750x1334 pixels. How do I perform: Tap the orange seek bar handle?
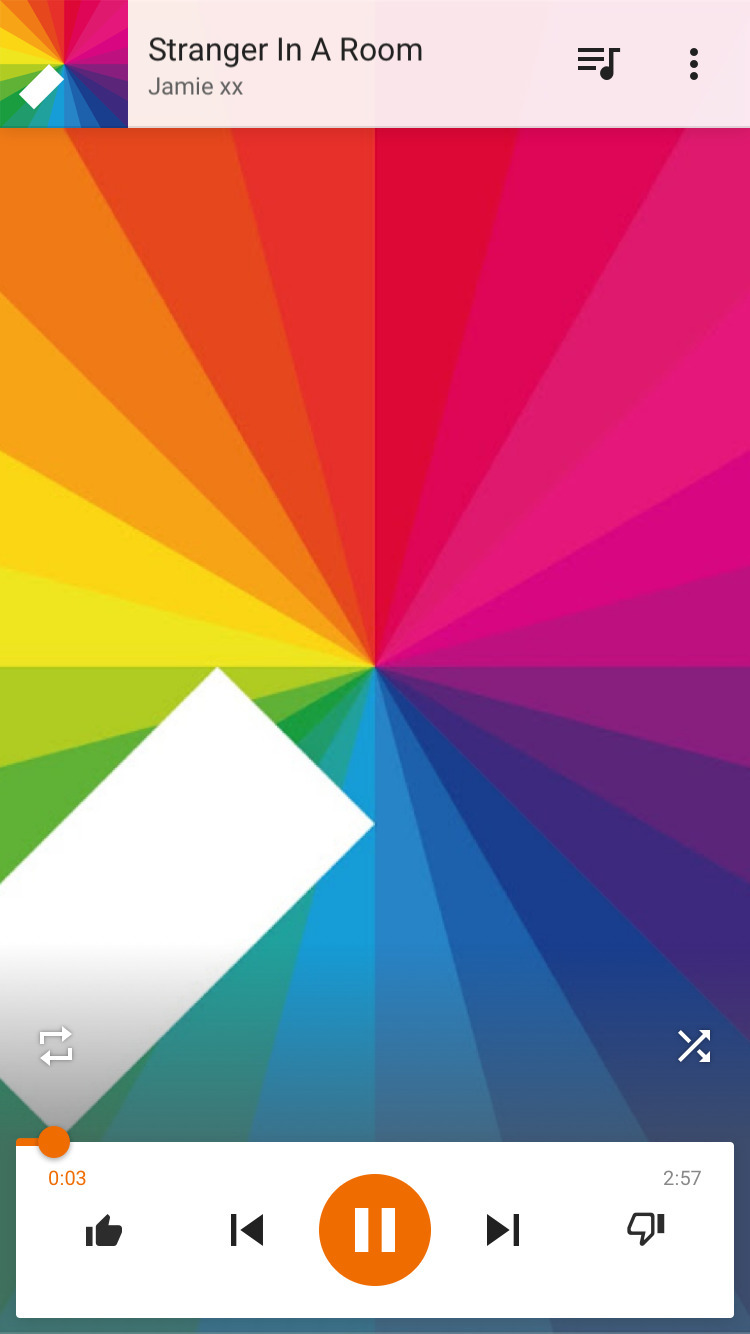pos(53,1142)
